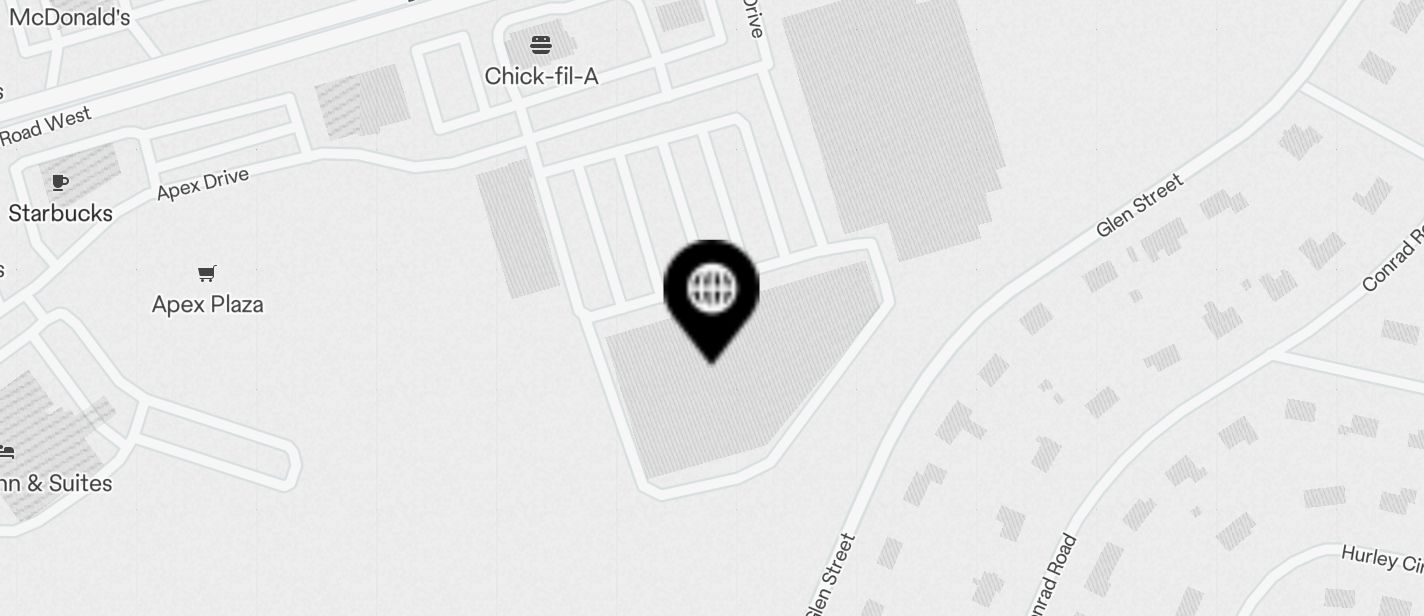Image resolution: width=1424 pixels, height=616 pixels.
Task: Select the Apex Plaza shopping marker
Action: point(207,274)
